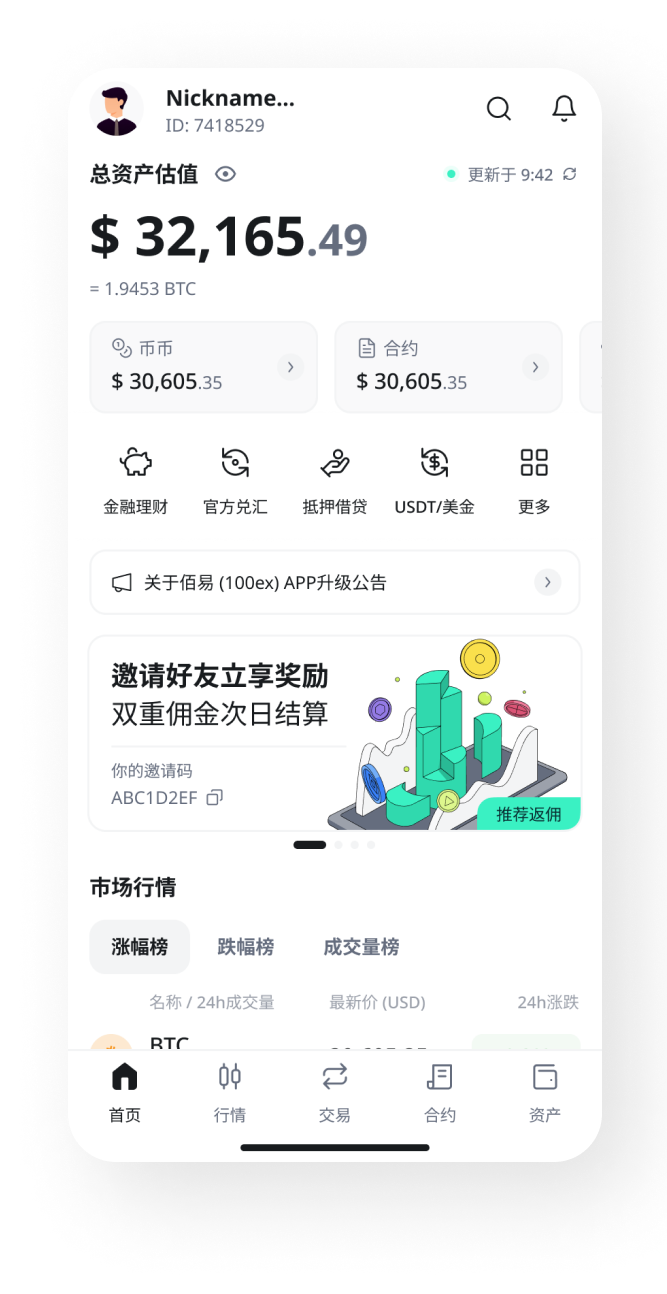
Task: Open the 合约 account card
Action: pos(448,367)
